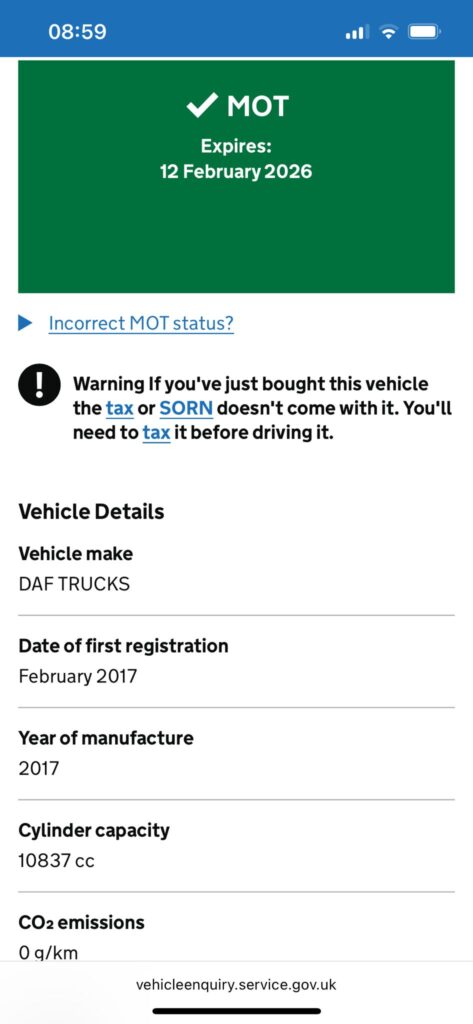473x1024 pixels.
Task: Tap the vehicleenquiry.service.gov.uk address bar
Action: point(236,984)
